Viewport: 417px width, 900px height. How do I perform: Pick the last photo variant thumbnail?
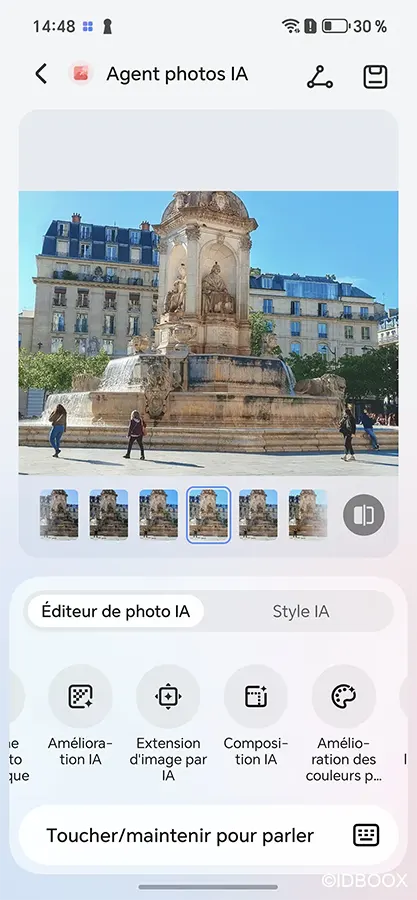pos(308,514)
